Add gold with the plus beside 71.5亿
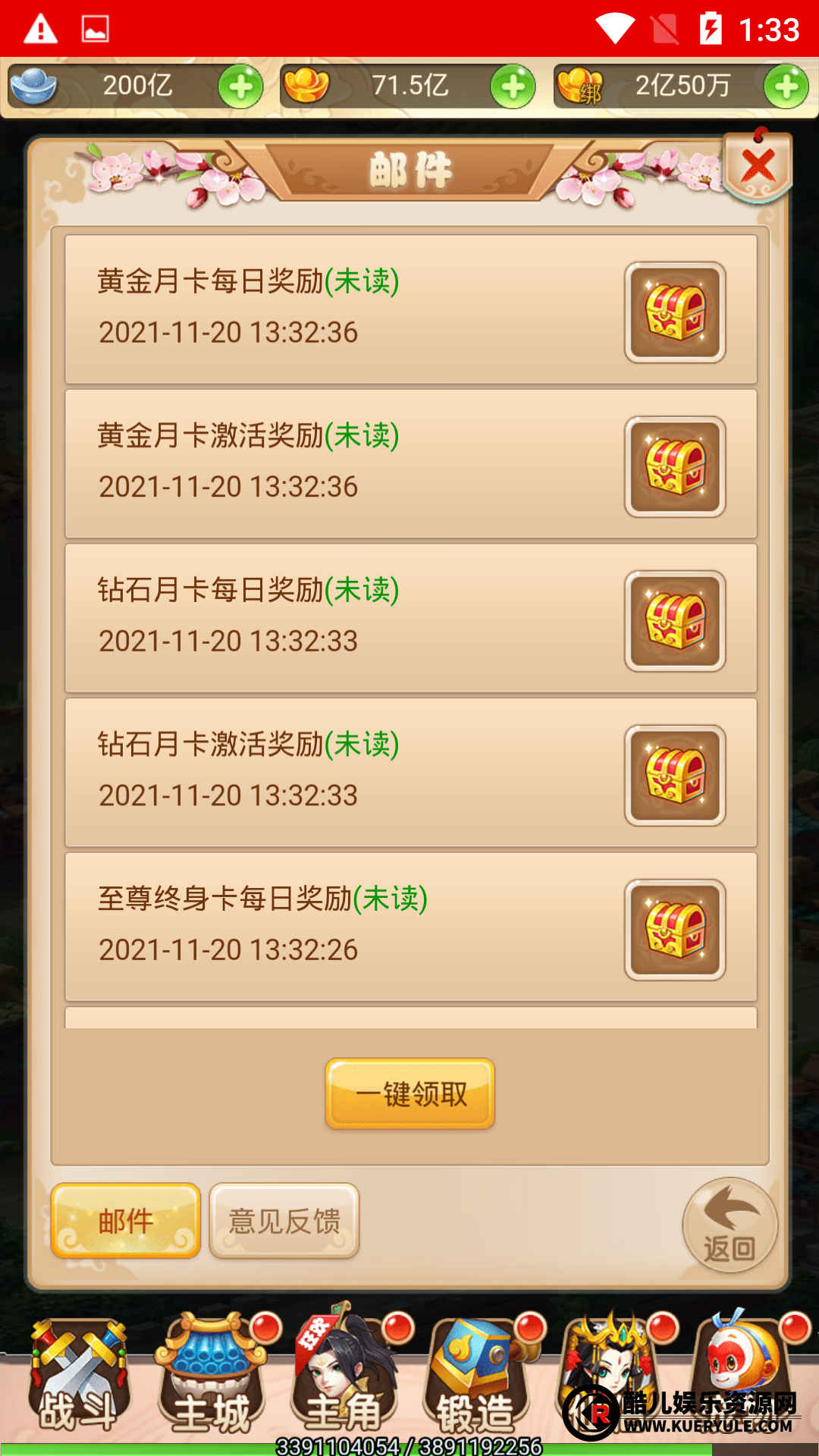This screenshot has height=1456, width=819. (513, 86)
